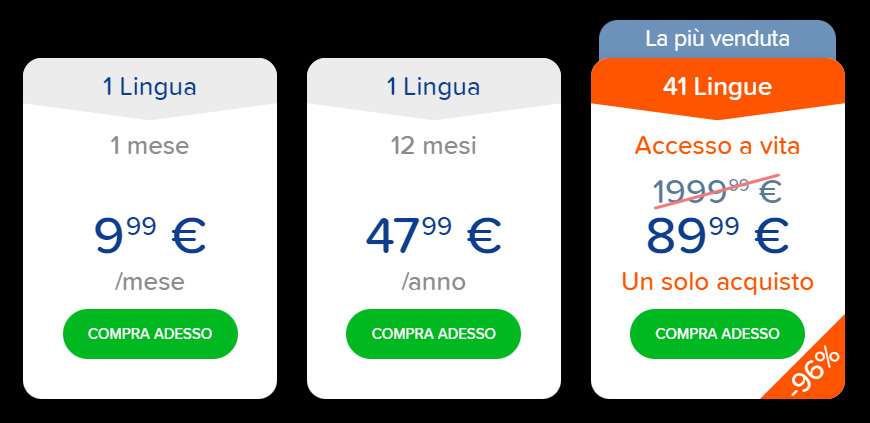Purchase lifetime access to 41 Lingue
The image size is (870, 423).
point(717,334)
